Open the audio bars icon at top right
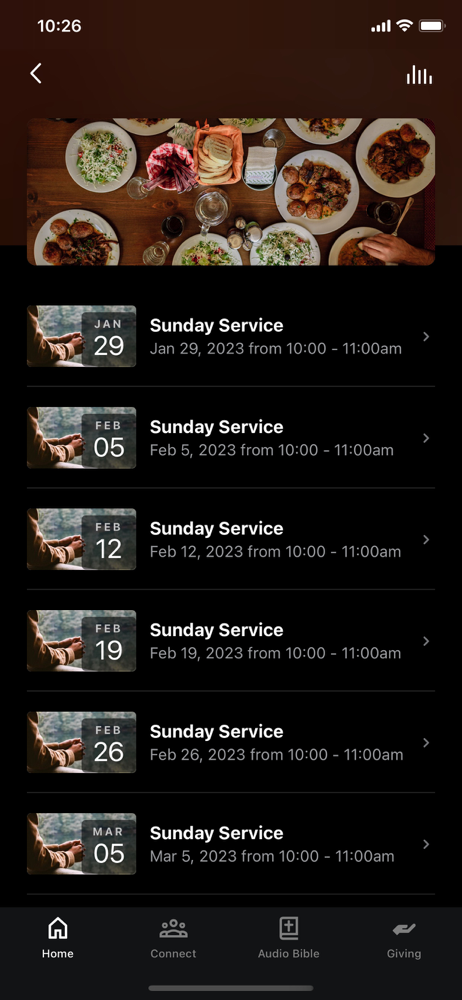Image resolution: width=462 pixels, height=1000 pixels. pyautogui.click(x=419, y=75)
